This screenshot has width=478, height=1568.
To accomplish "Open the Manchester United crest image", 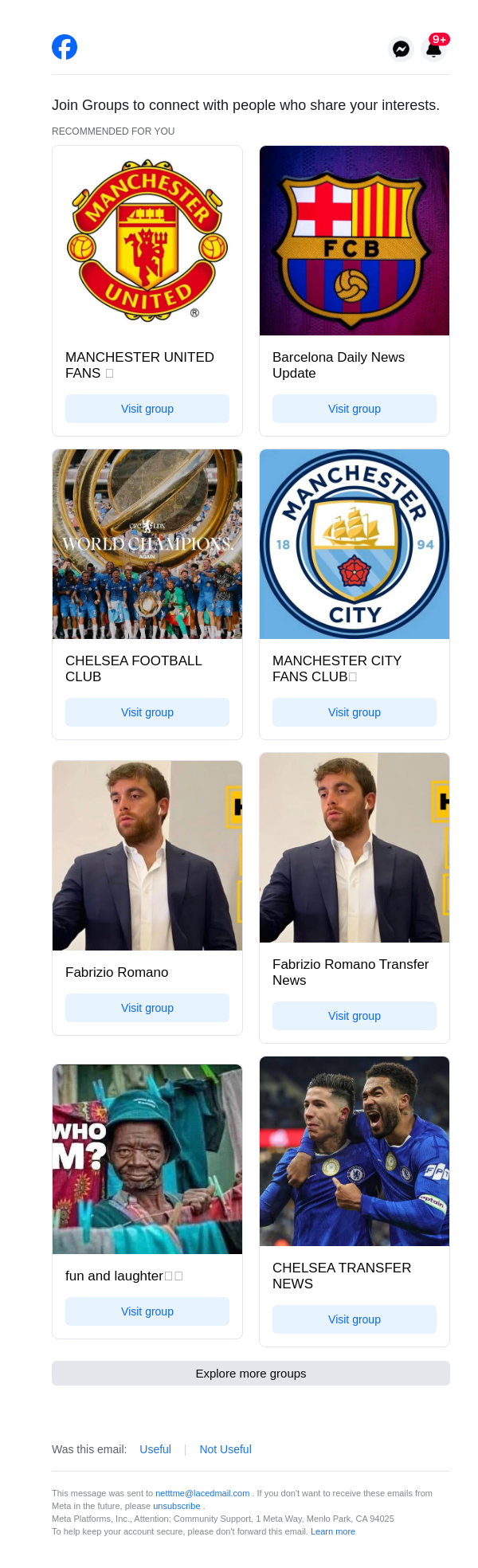I will coord(147,241).
